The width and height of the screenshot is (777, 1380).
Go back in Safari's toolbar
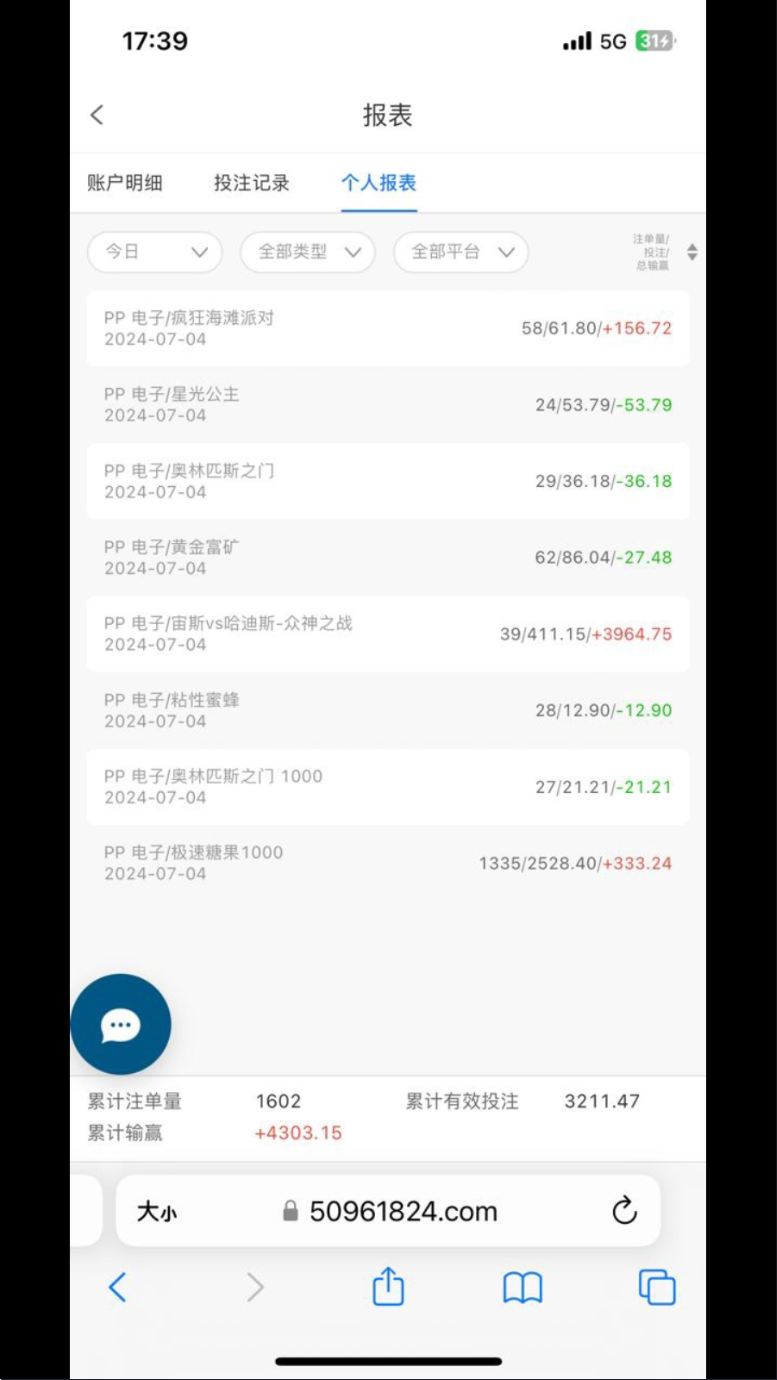tap(117, 1287)
